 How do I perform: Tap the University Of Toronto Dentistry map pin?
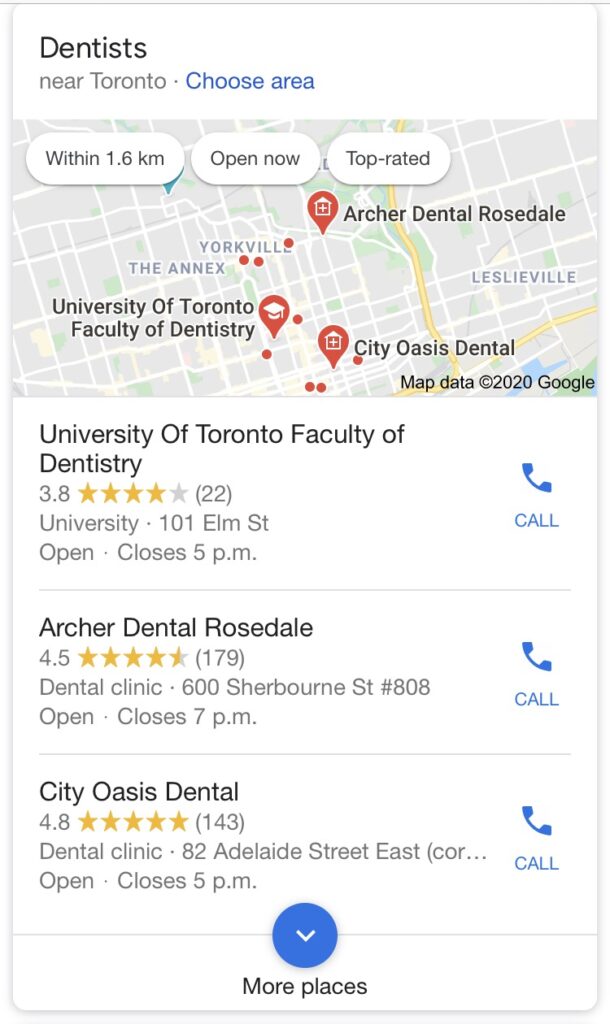pyautogui.click(x=274, y=316)
